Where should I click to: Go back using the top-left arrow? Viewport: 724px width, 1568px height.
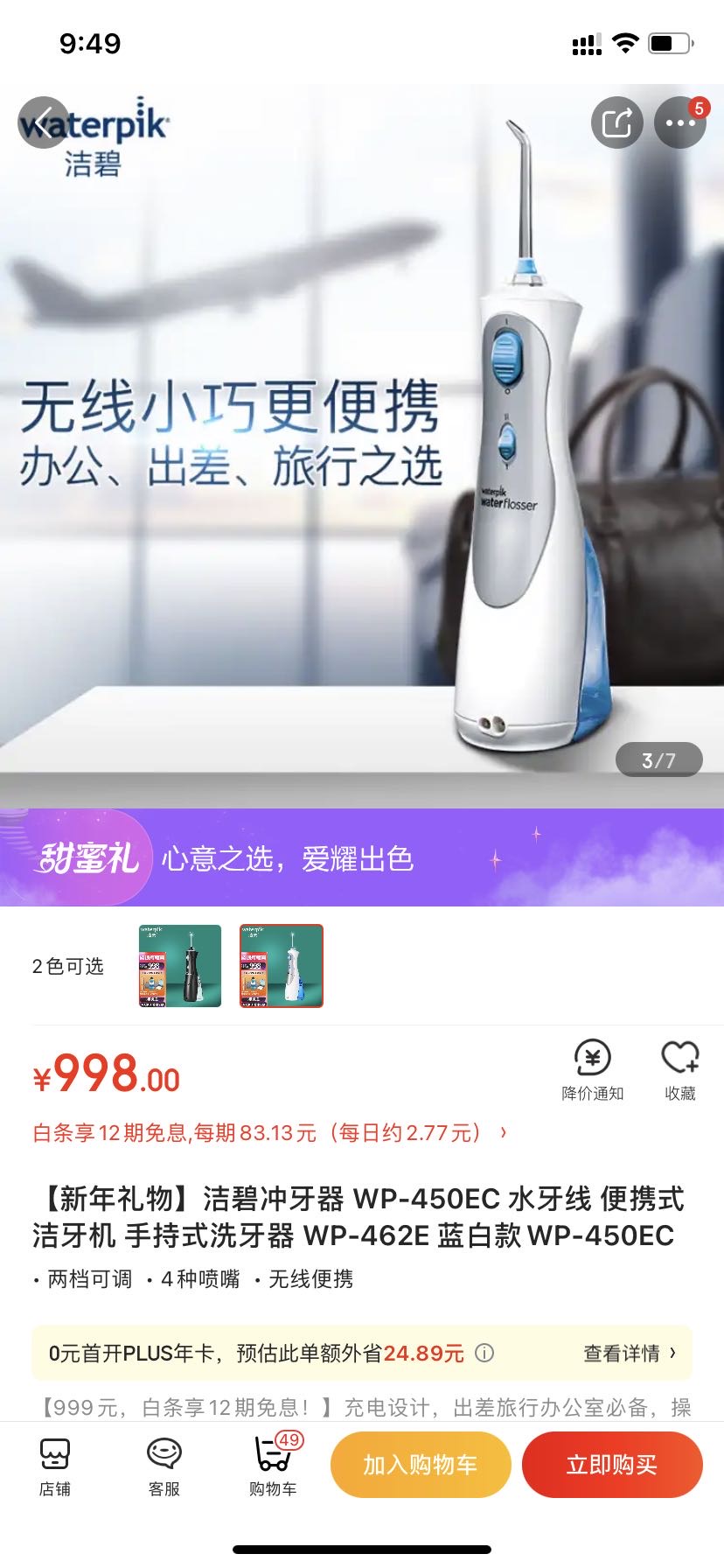click(x=43, y=122)
